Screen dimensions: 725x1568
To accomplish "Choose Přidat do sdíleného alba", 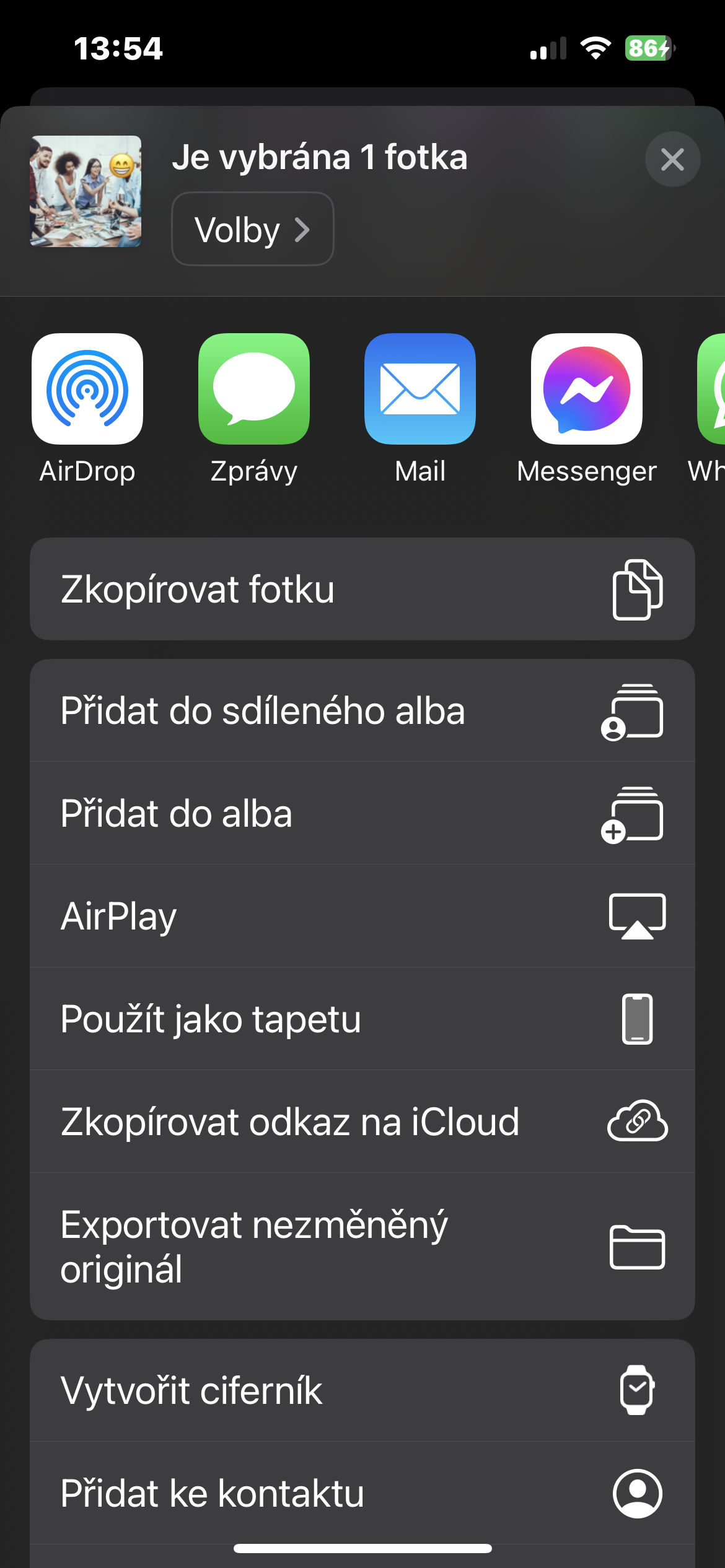I will point(362,710).
